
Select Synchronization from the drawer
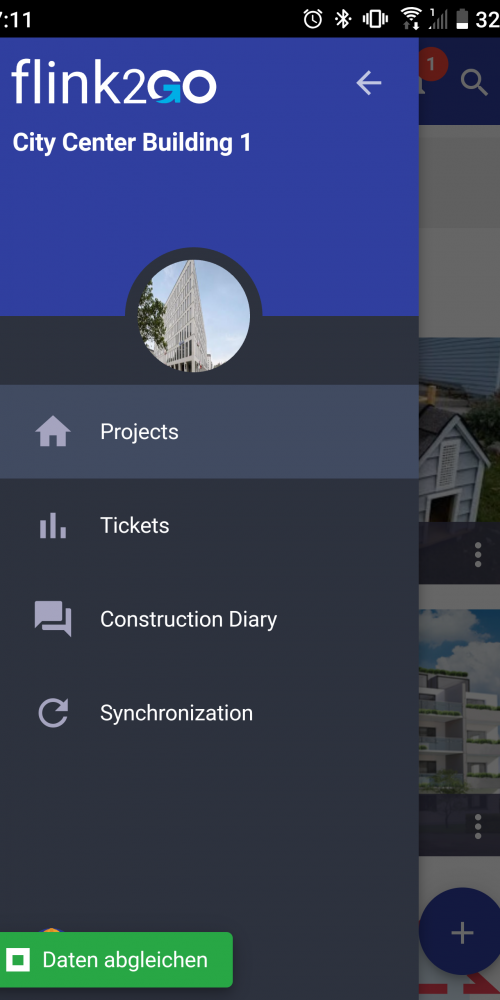(209, 713)
